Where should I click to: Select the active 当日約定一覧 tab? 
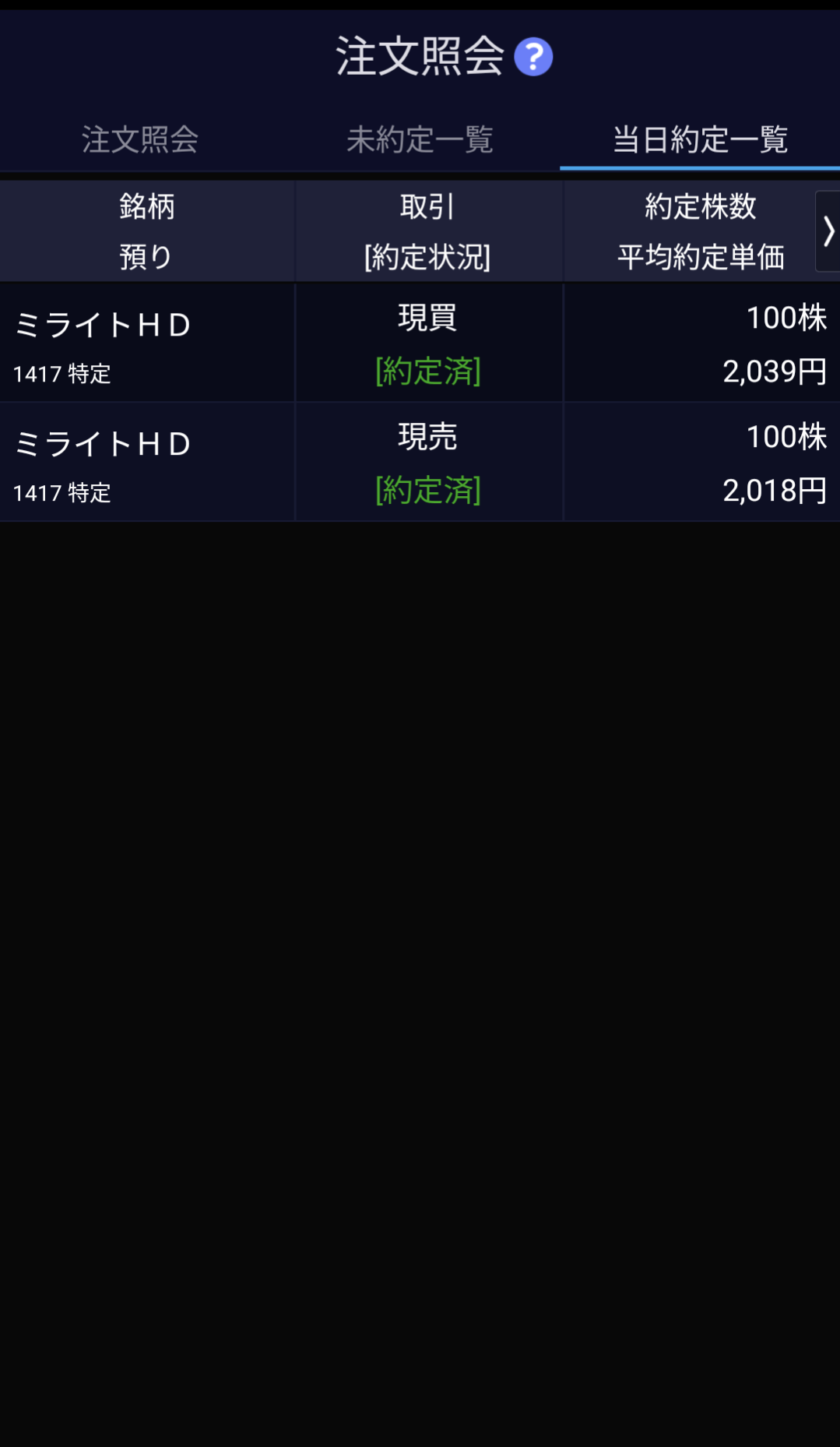point(700,140)
